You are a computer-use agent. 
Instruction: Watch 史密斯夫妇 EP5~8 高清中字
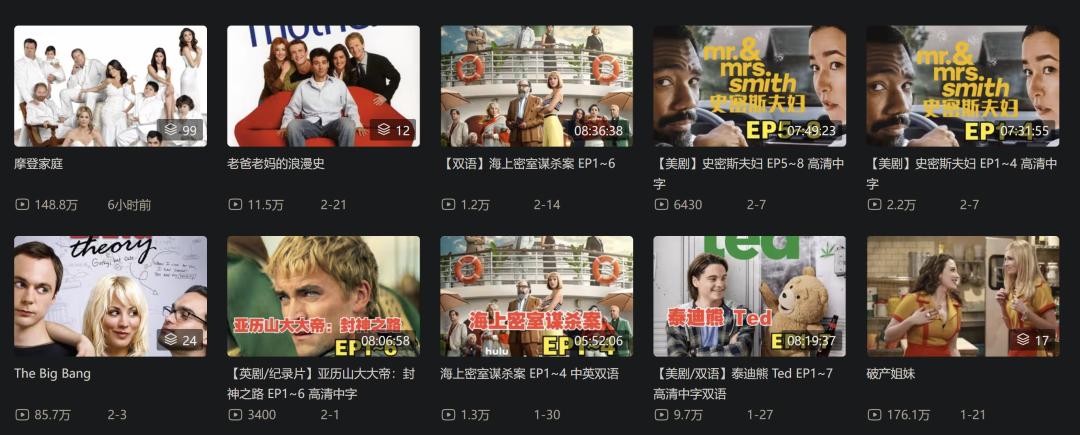(749, 86)
